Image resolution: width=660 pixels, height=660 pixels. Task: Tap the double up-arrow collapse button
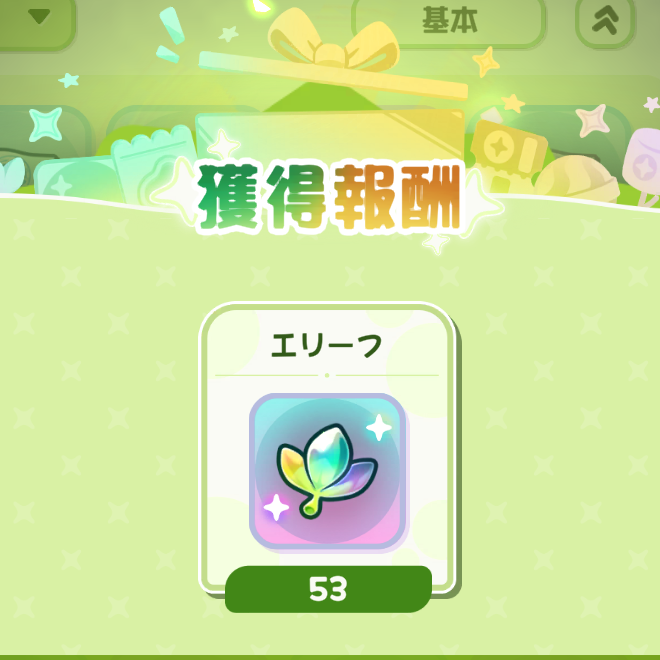(x=605, y=22)
